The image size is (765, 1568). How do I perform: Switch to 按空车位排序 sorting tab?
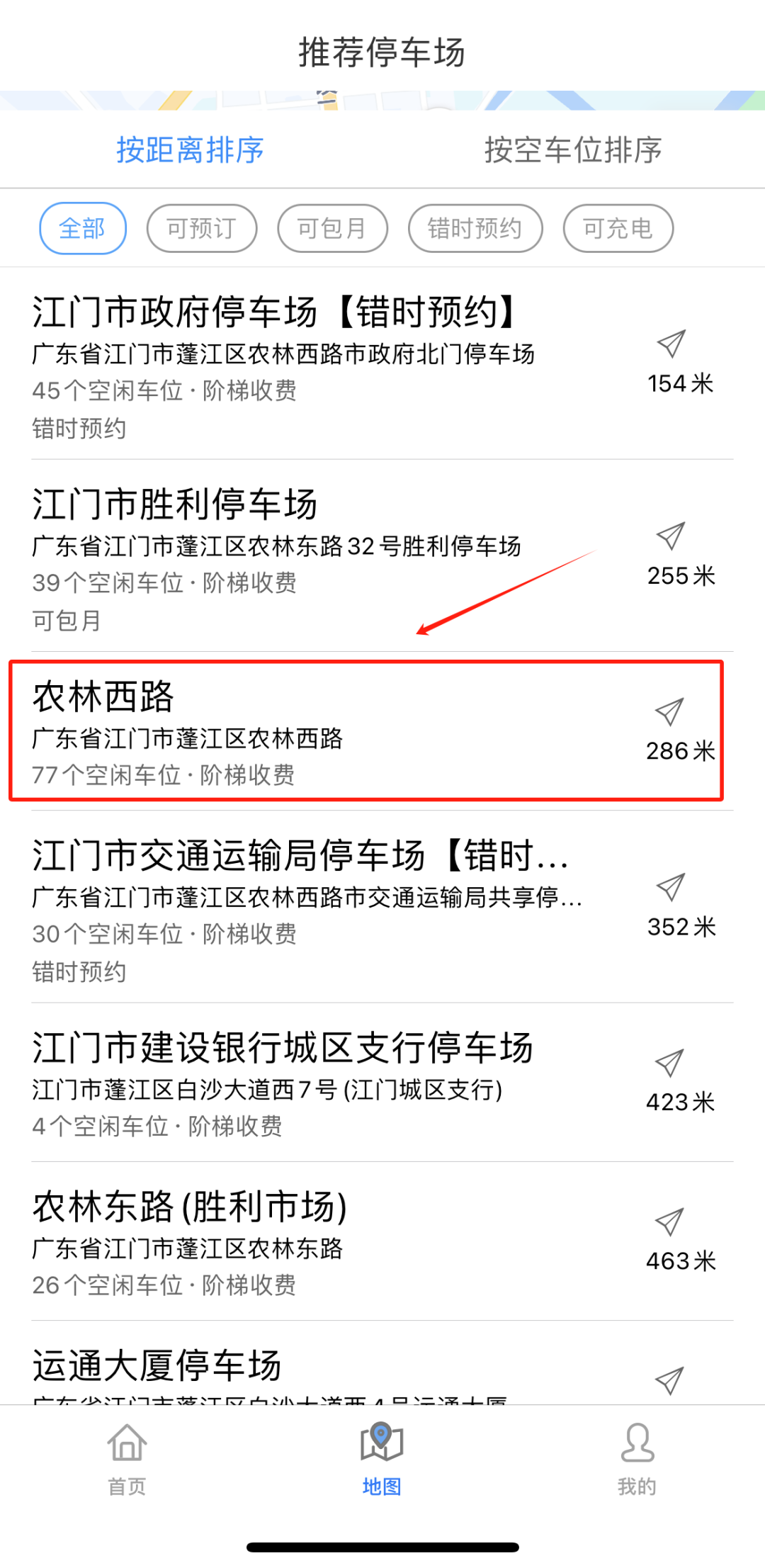573,150
